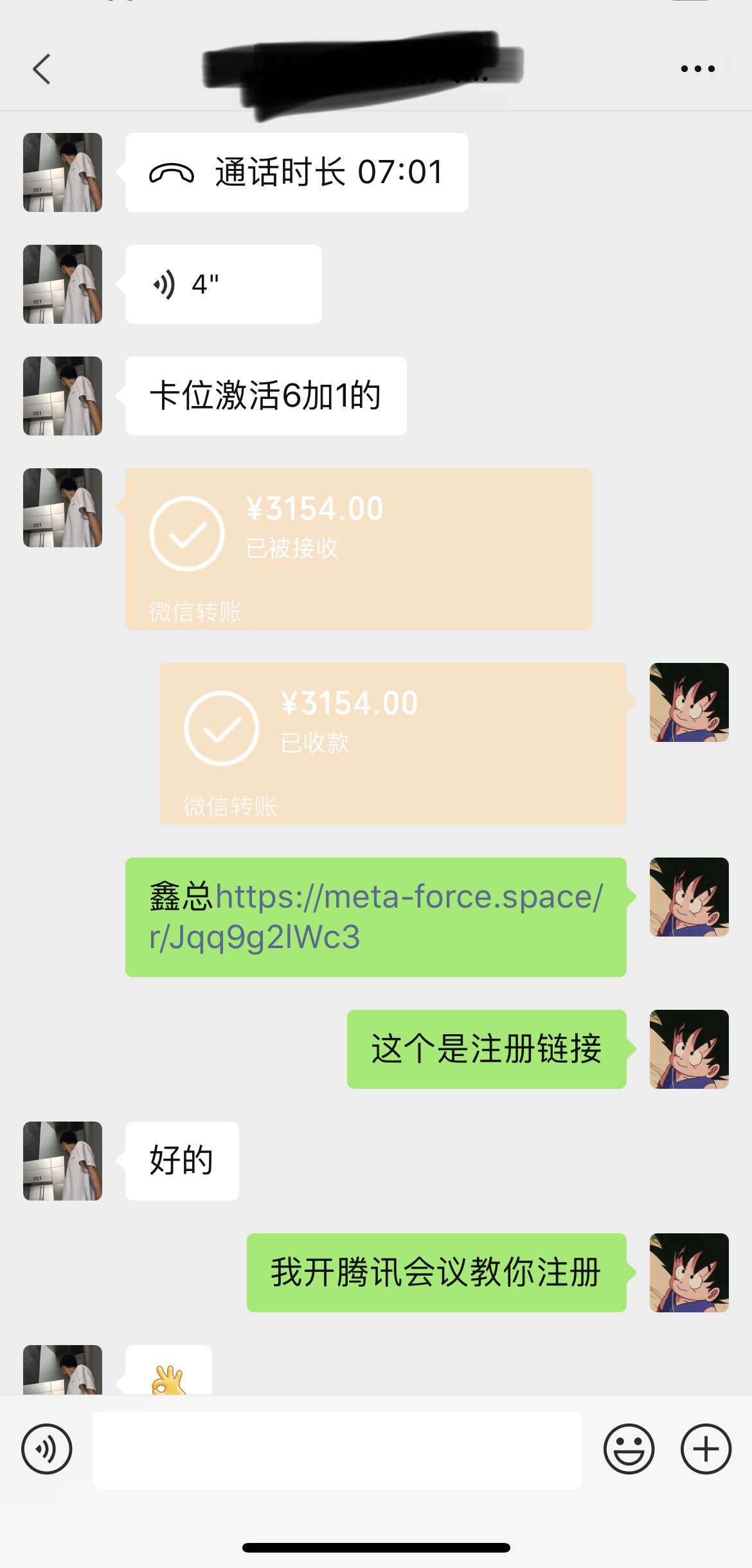View contact's avatar next to 好的
This screenshot has width=752, height=1568.
click(x=62, y=1160)
